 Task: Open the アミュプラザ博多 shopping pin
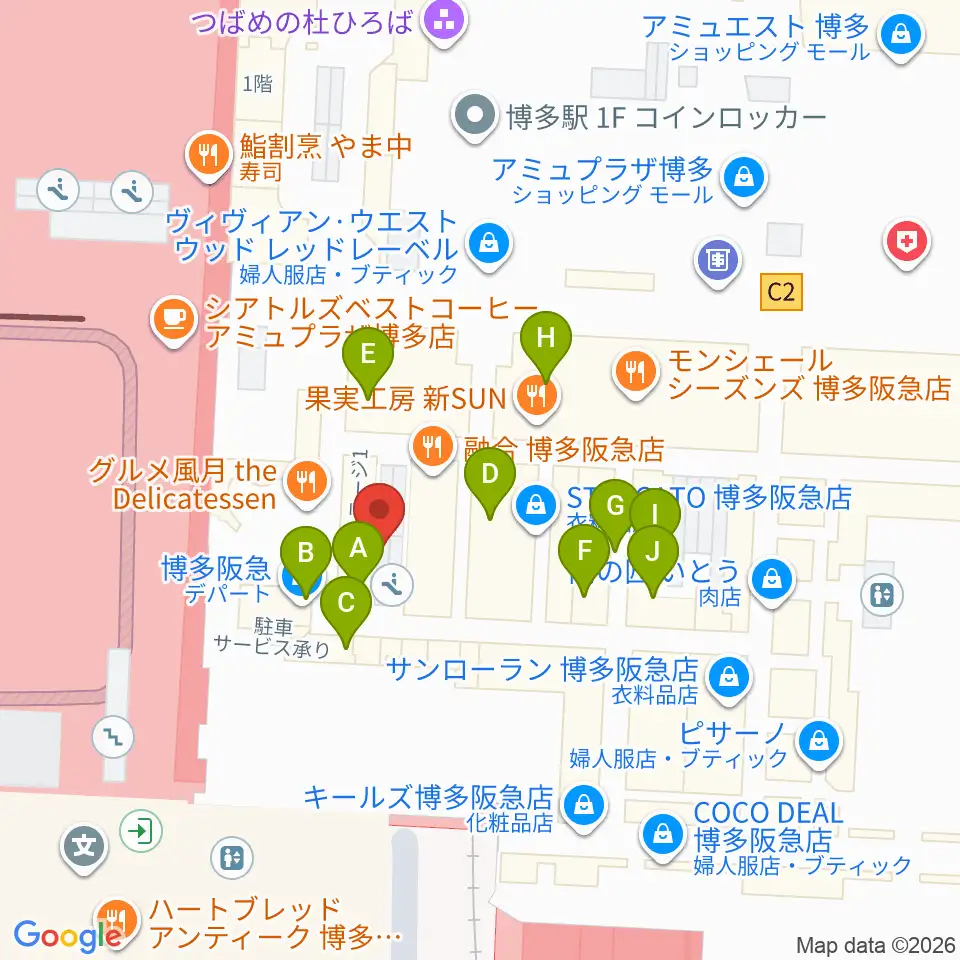pyautogui.click(x=744, y=180)
